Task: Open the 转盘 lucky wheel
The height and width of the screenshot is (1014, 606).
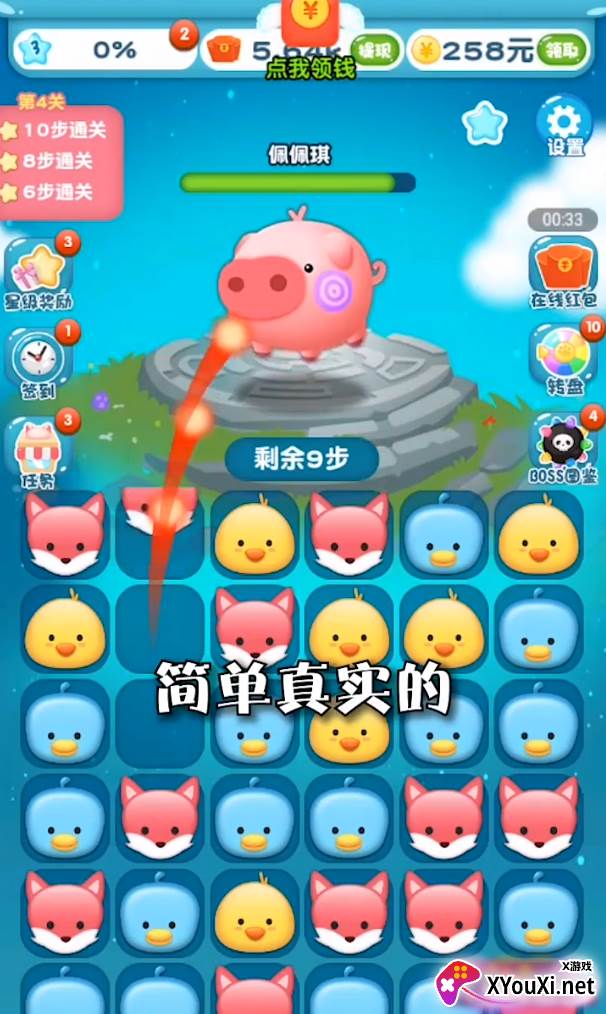Action: click(x=565, y=358)
